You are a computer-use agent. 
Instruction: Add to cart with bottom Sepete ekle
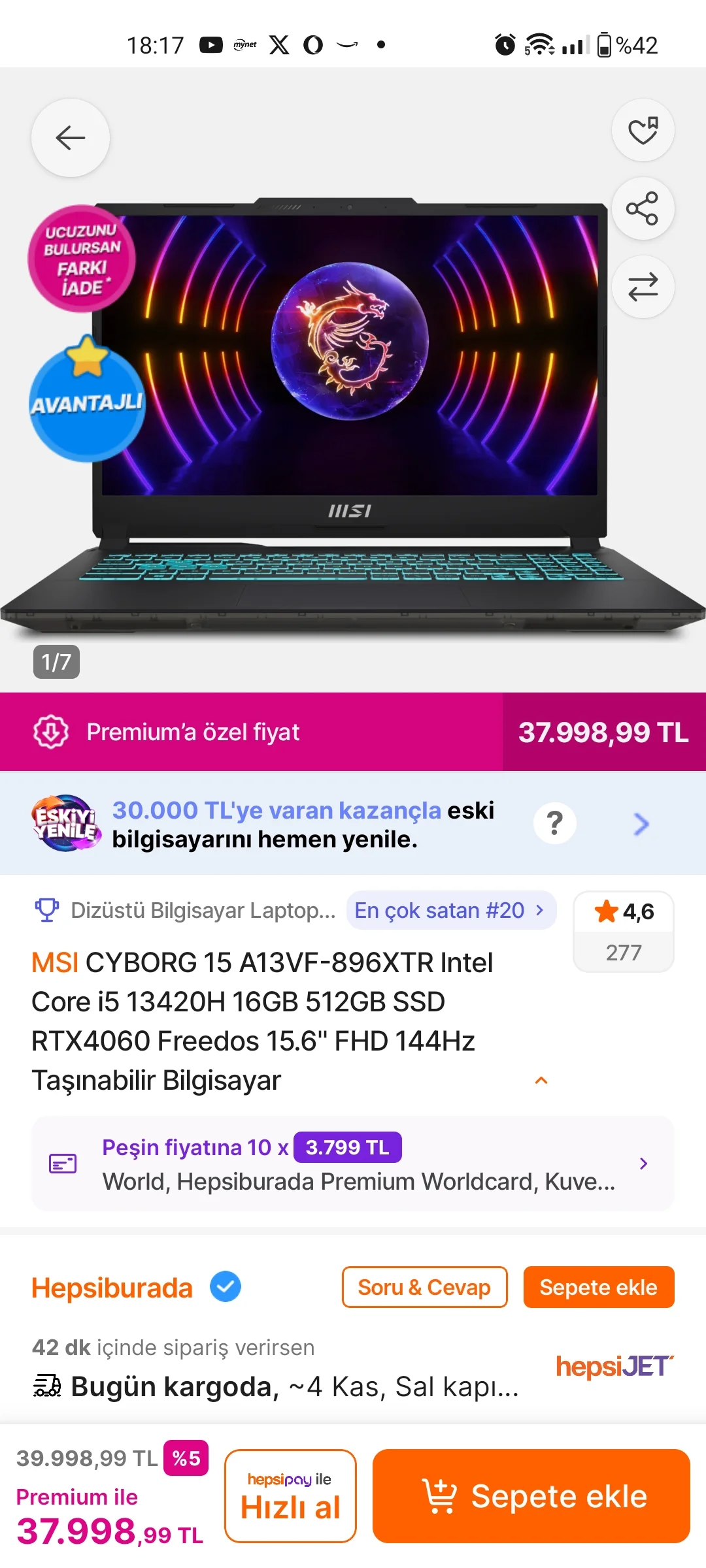click(x=531, y=1496)
